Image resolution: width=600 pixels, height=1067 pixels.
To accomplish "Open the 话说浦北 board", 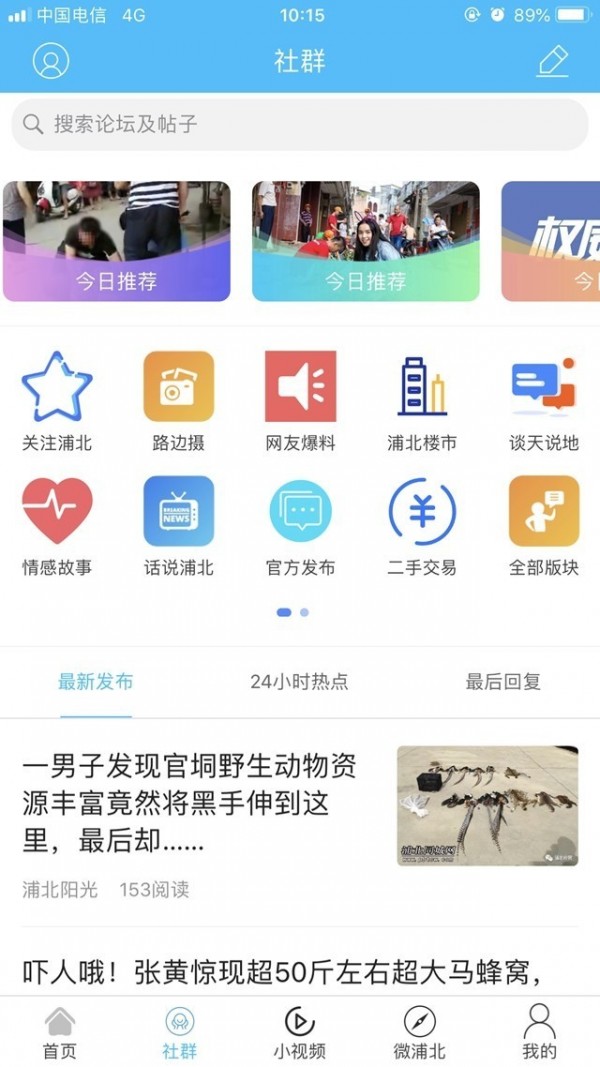I will click(178, 524).
